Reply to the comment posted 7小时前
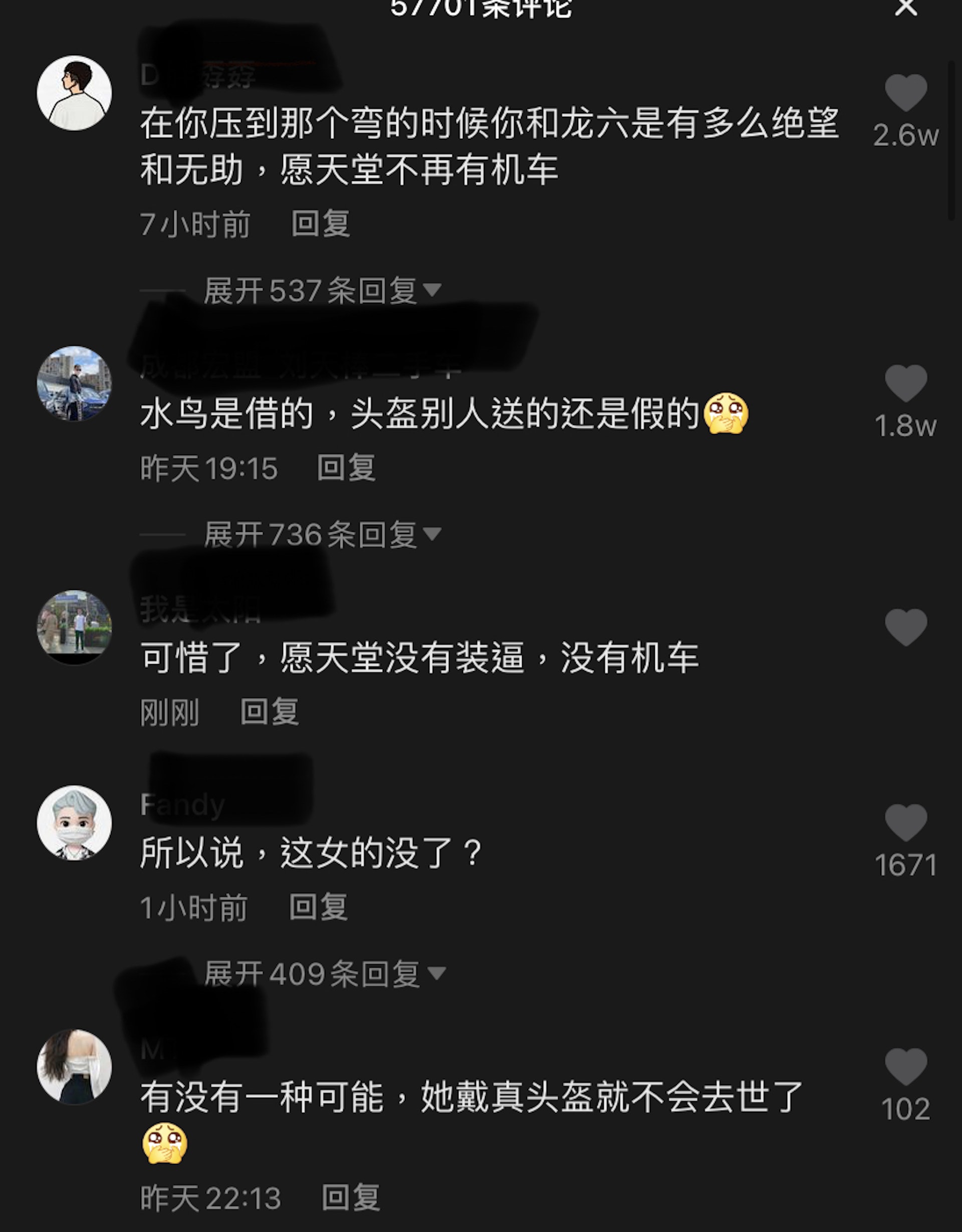 [320, 224]
